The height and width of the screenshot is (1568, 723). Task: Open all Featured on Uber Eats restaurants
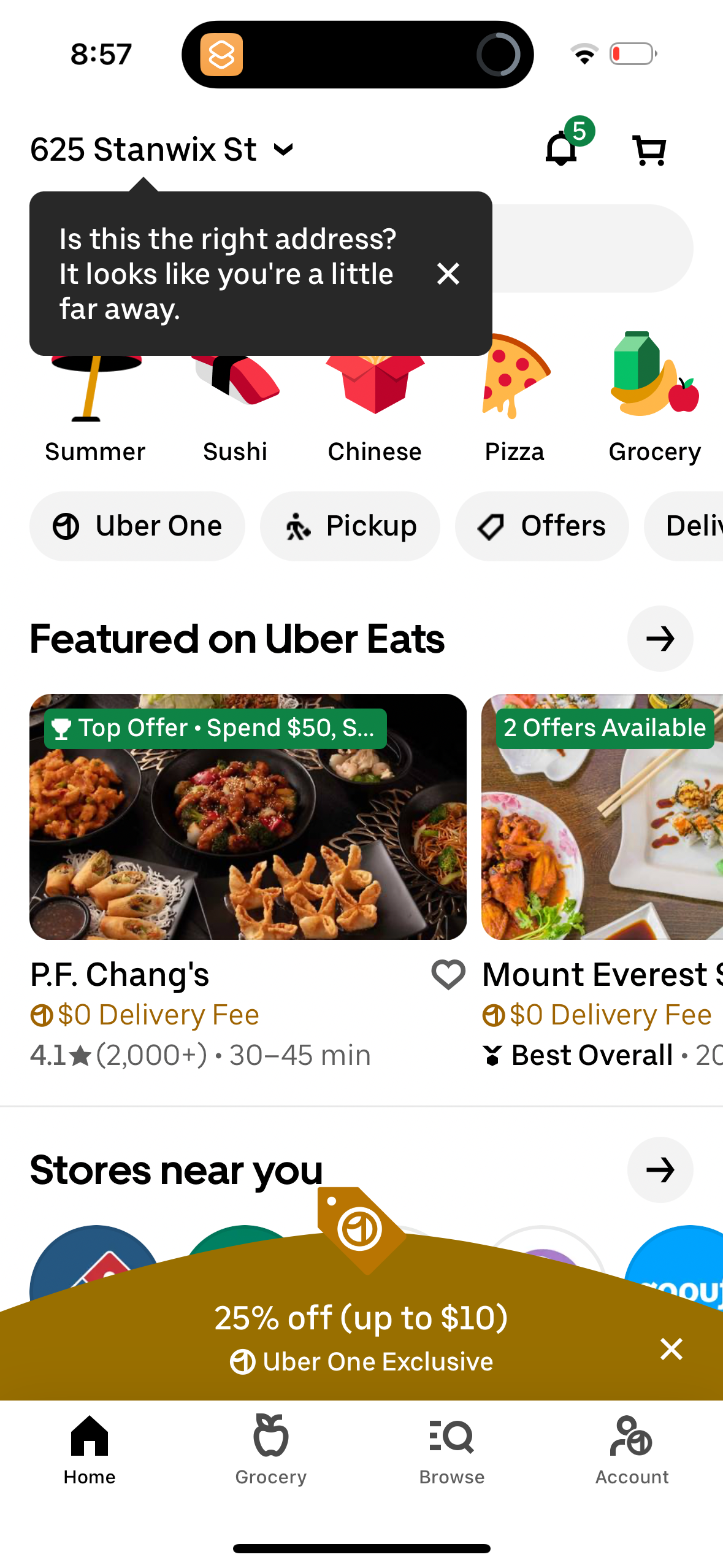pos(660,638)
